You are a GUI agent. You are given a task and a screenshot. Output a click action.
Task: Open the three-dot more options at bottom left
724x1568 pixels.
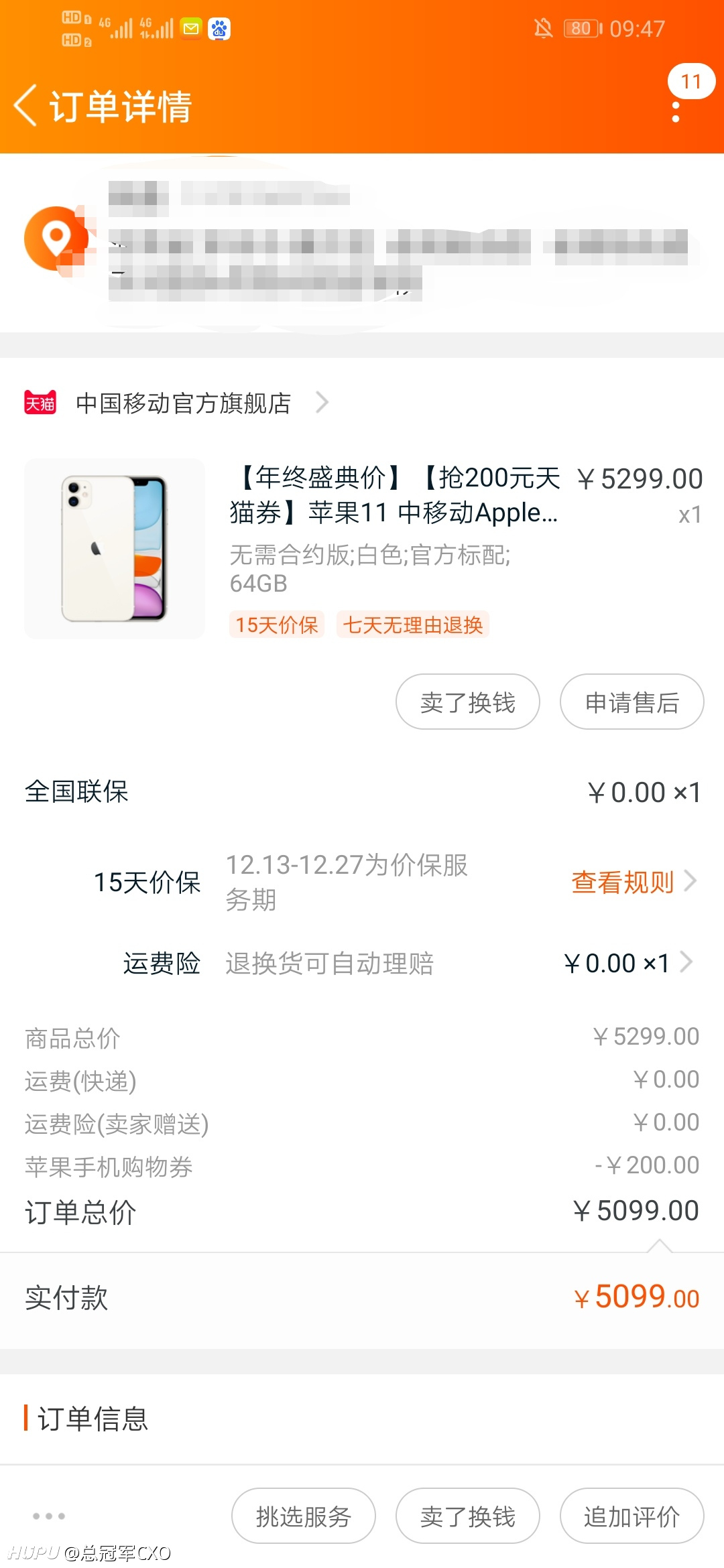49,1516
